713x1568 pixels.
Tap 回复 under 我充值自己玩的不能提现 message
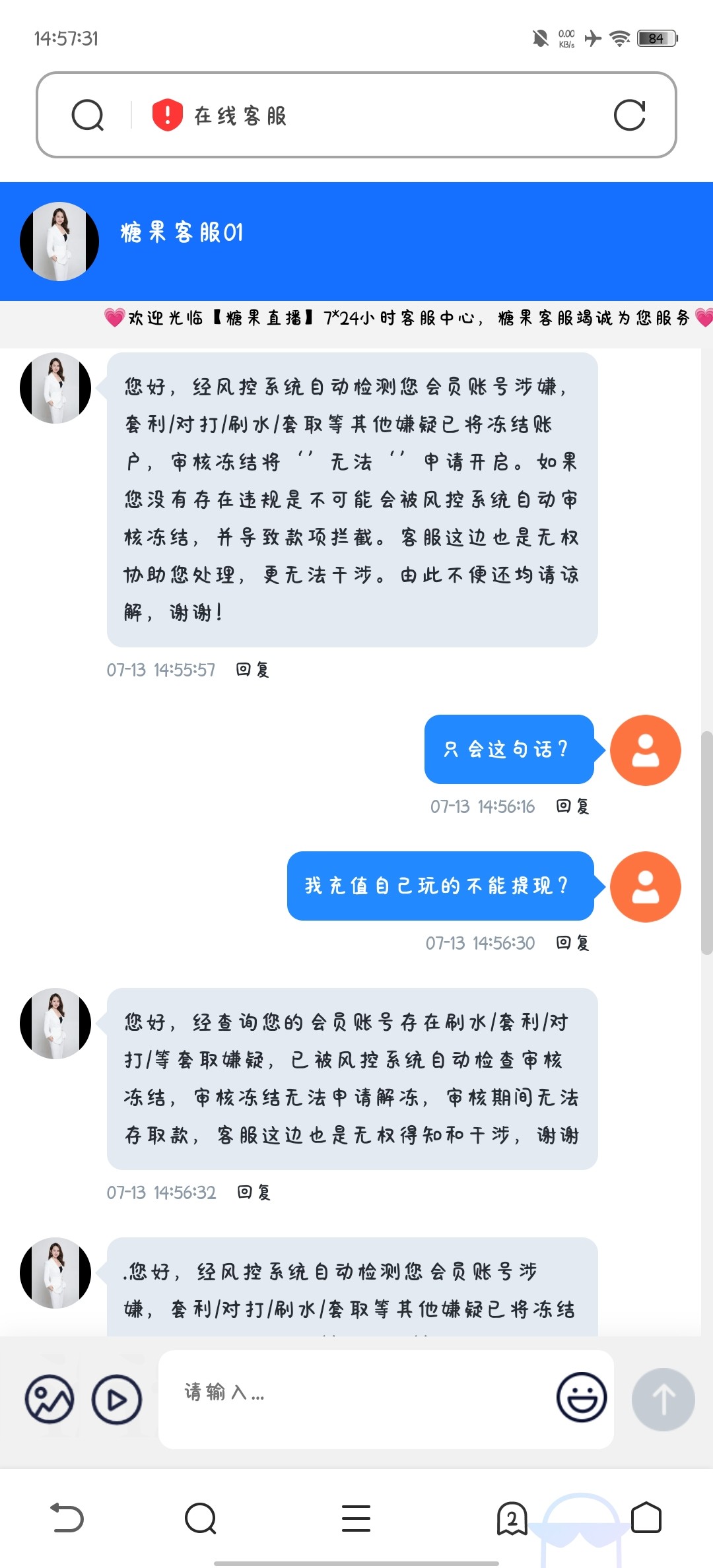pyautogui.click(x=573, y=943)
